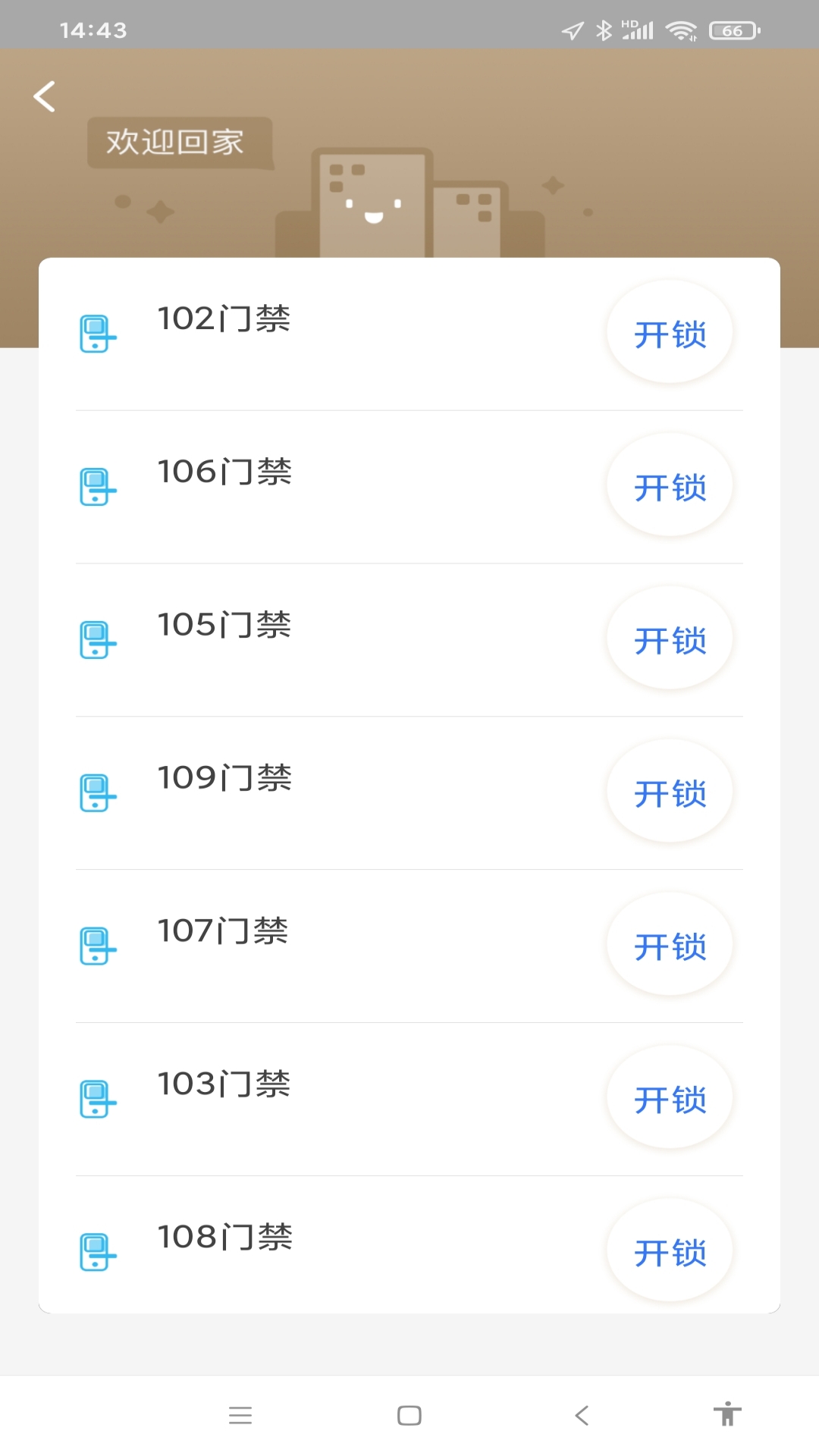Go back using the top-left arrow

45,96
